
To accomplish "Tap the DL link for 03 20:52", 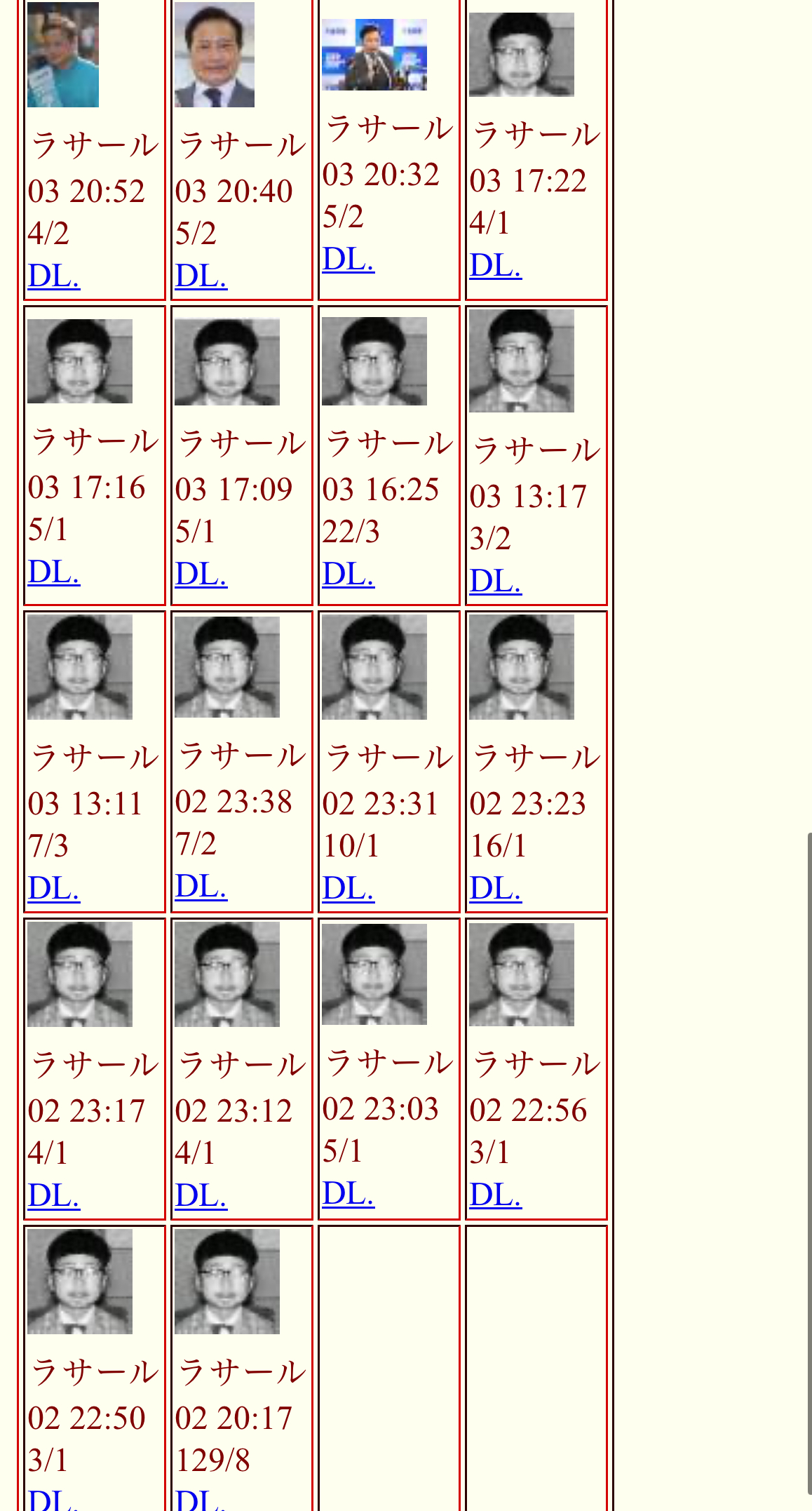I will coord(54,276).
